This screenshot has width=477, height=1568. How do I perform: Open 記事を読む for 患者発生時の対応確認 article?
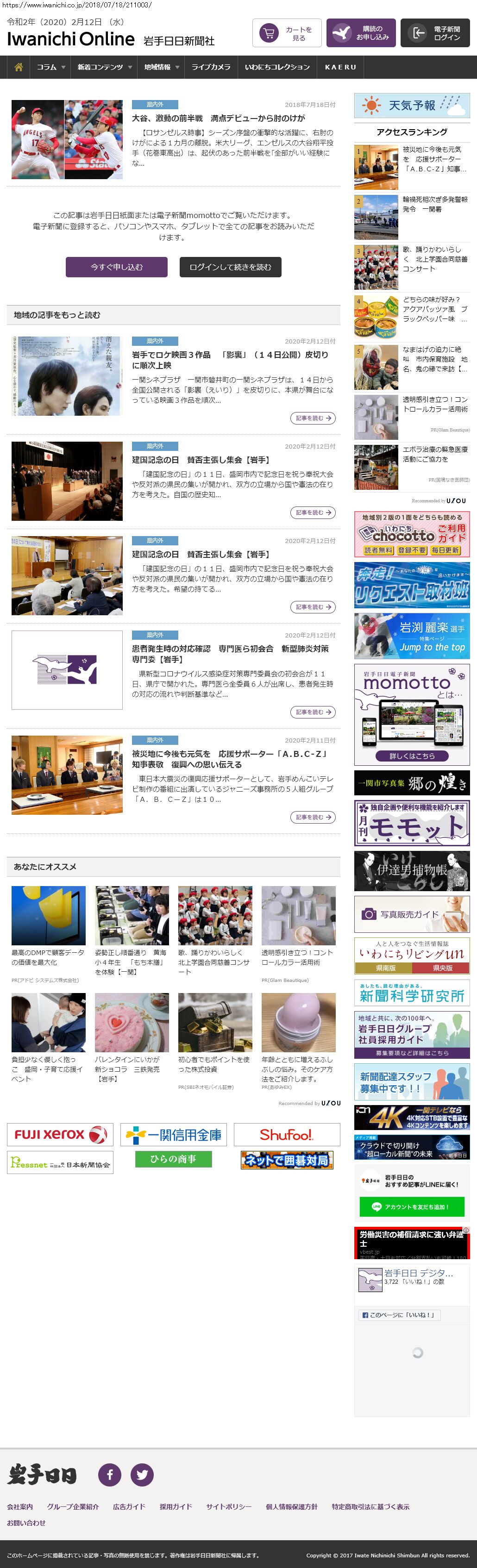[x=313, y=712]
